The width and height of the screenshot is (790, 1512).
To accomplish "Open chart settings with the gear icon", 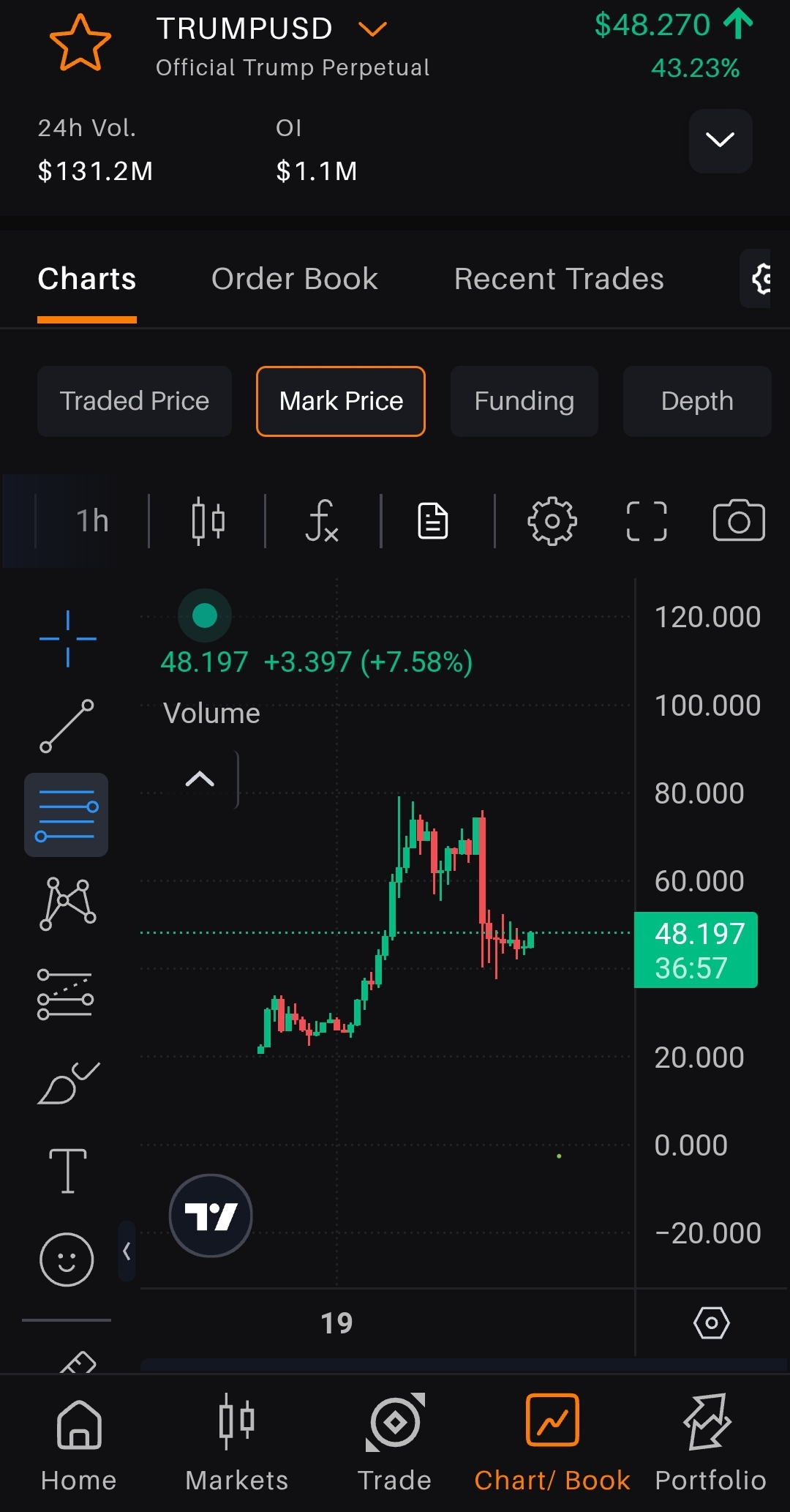I will 552,520.
